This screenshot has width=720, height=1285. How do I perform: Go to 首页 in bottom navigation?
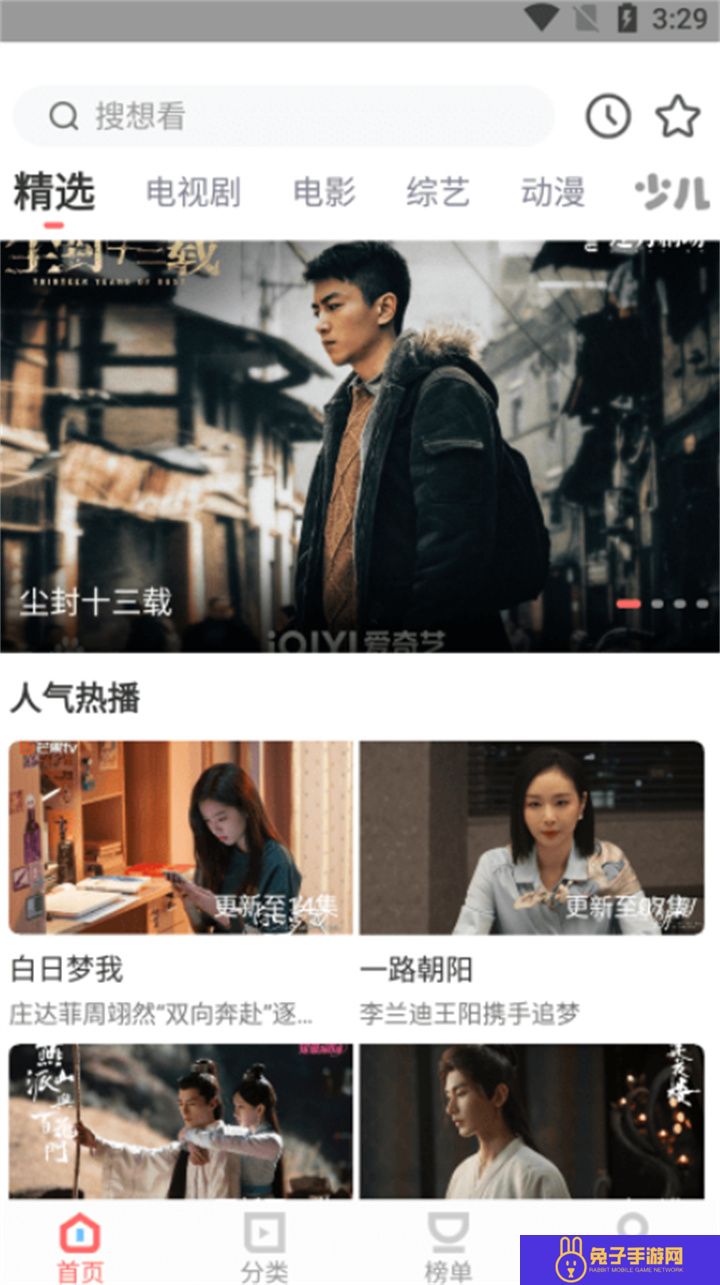(x=80, y=1247)
